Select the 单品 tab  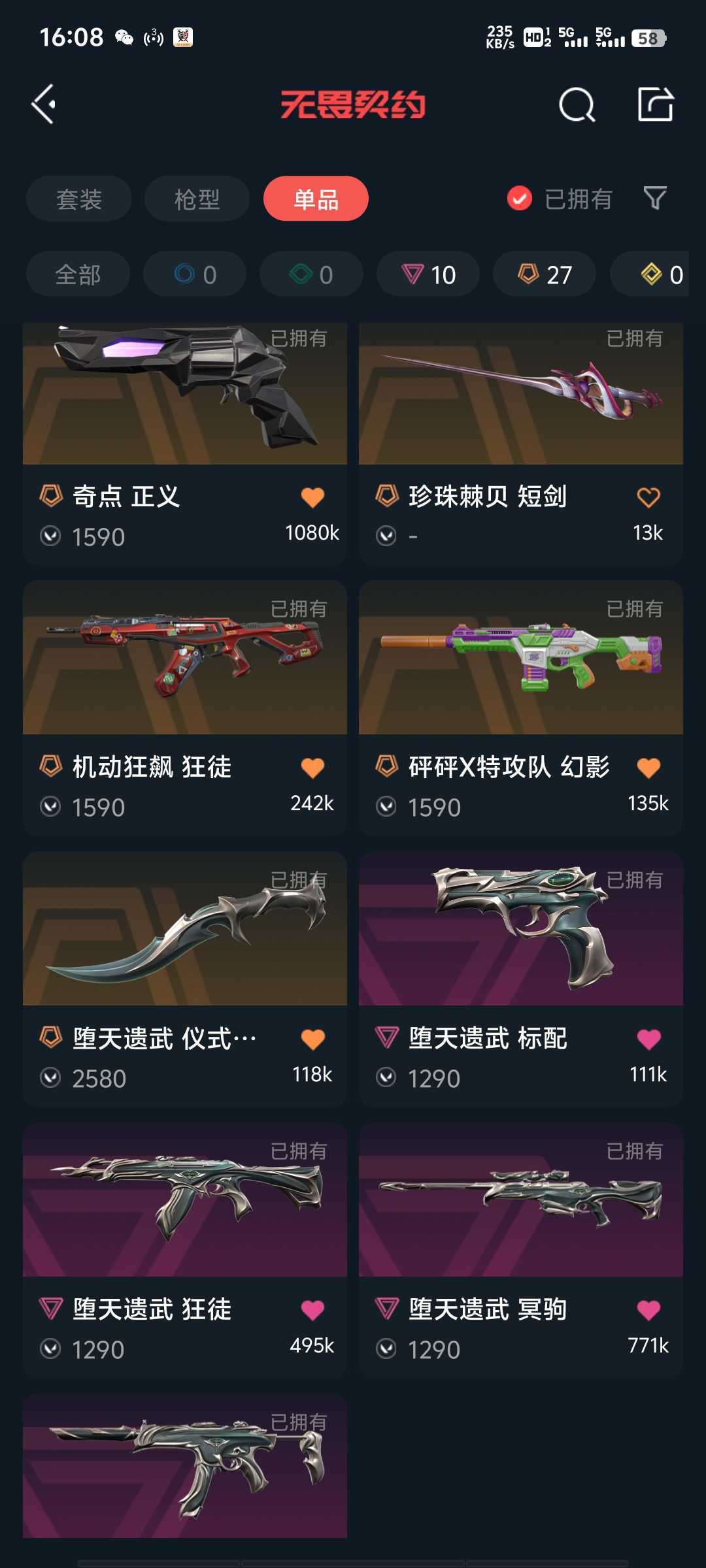(316, 199)
